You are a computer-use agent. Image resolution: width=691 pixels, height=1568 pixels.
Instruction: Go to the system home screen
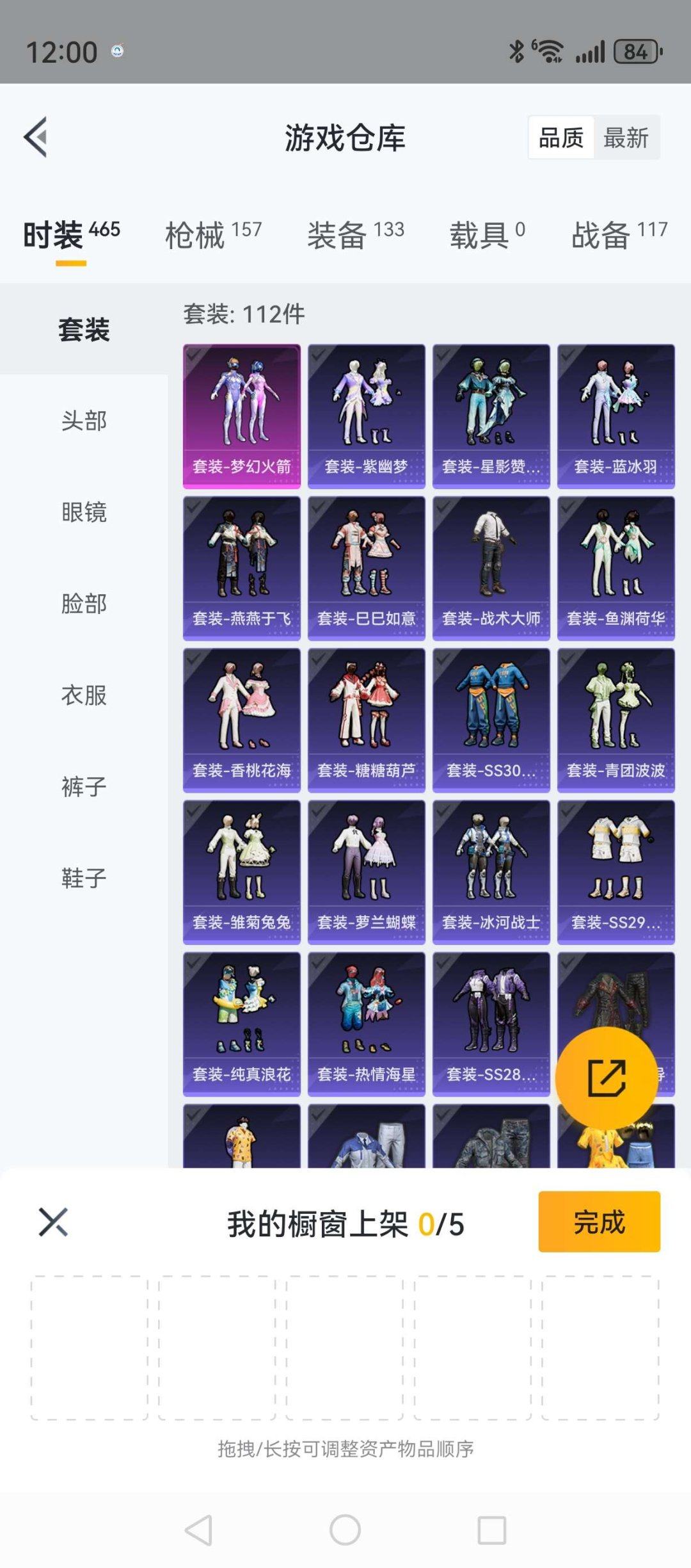(x=345, y=1531)
